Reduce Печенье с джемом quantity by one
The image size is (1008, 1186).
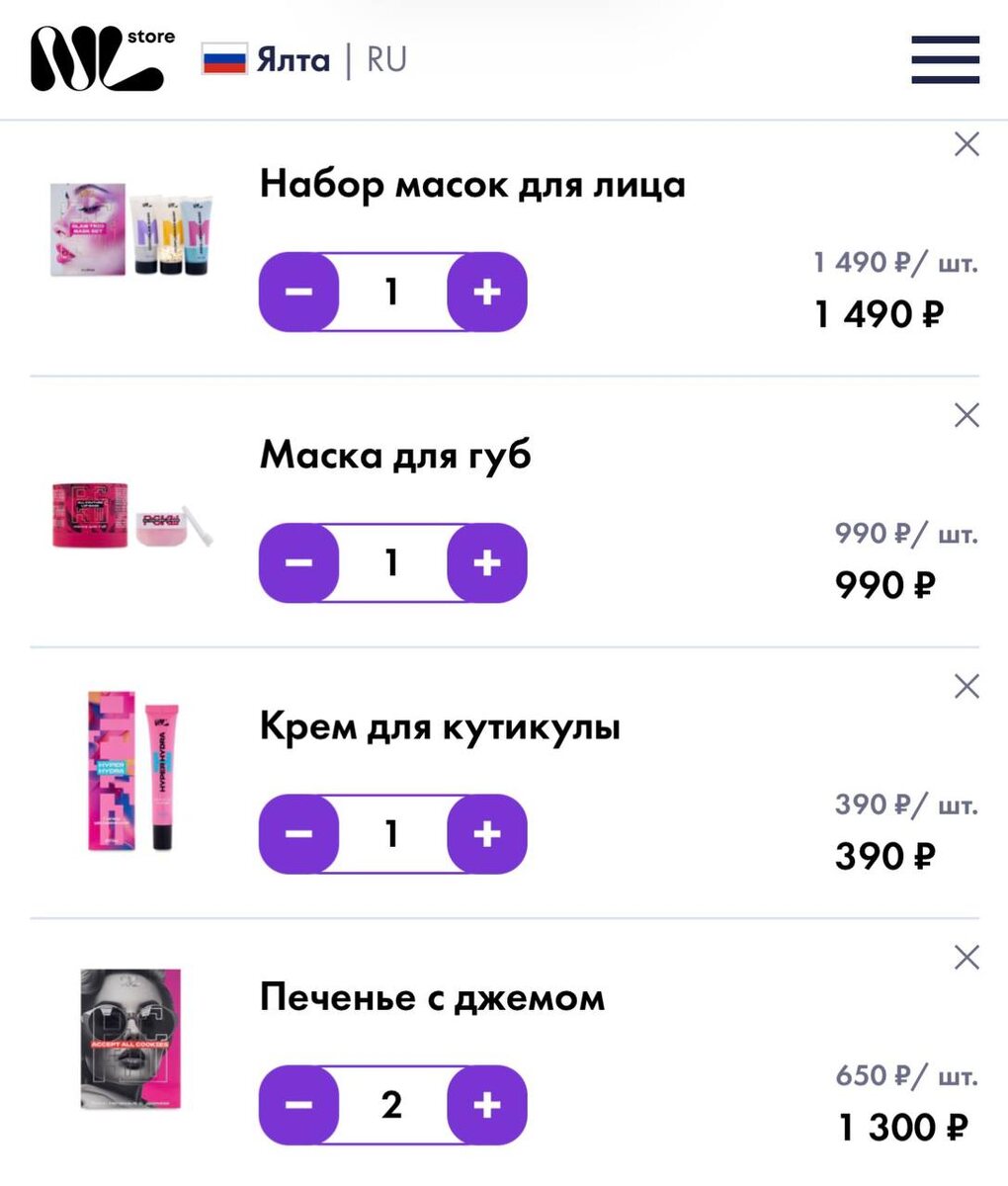(x=298, y=1105)
